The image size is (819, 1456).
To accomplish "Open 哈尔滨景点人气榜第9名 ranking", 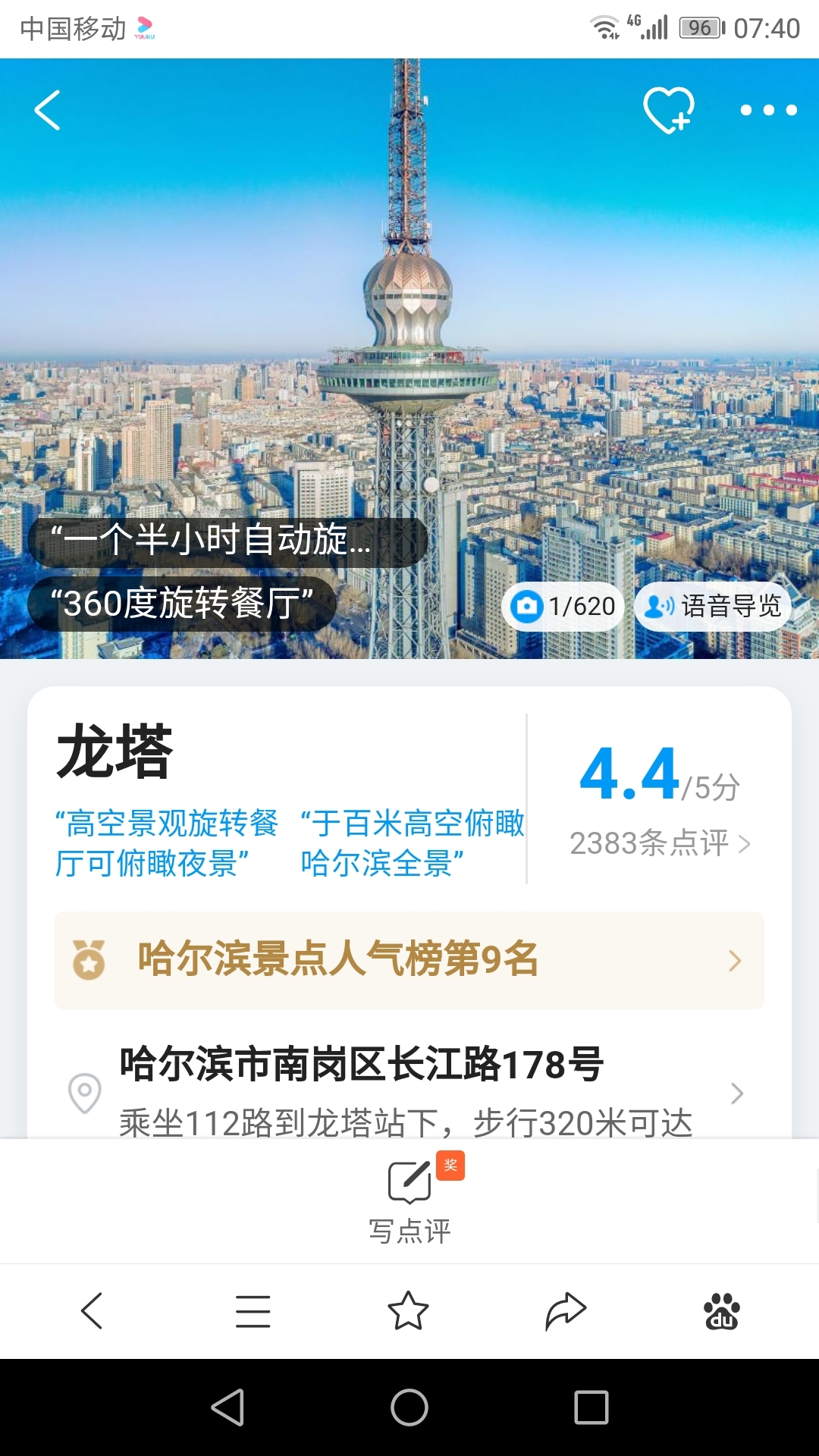I will tap(409, 960).
